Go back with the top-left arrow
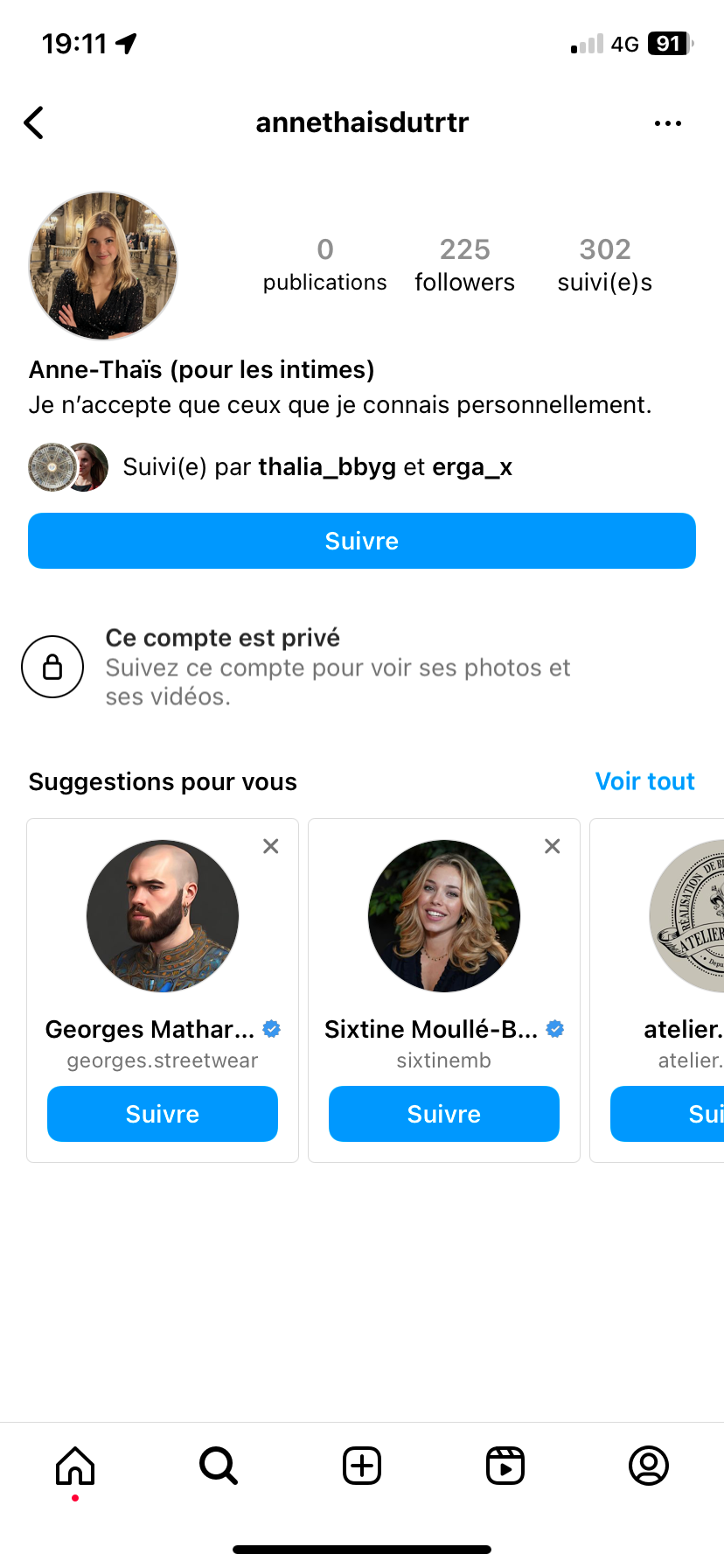The width and height of the screenshot is (724, 1568). click(34, 123)
